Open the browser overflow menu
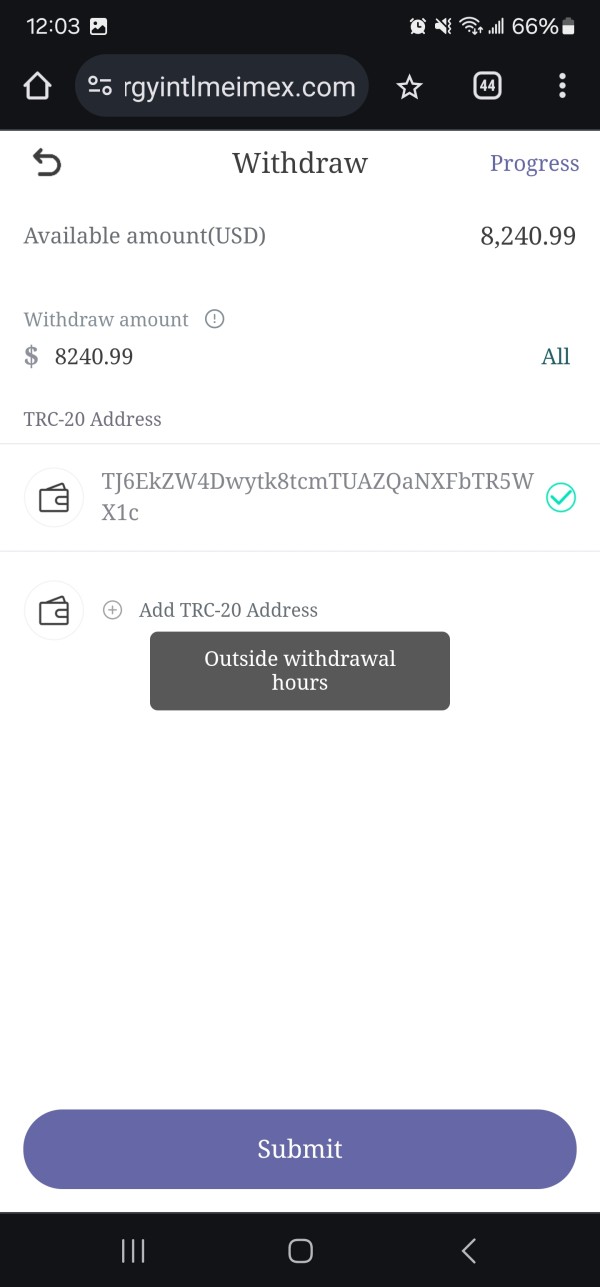 click(562, 87)
